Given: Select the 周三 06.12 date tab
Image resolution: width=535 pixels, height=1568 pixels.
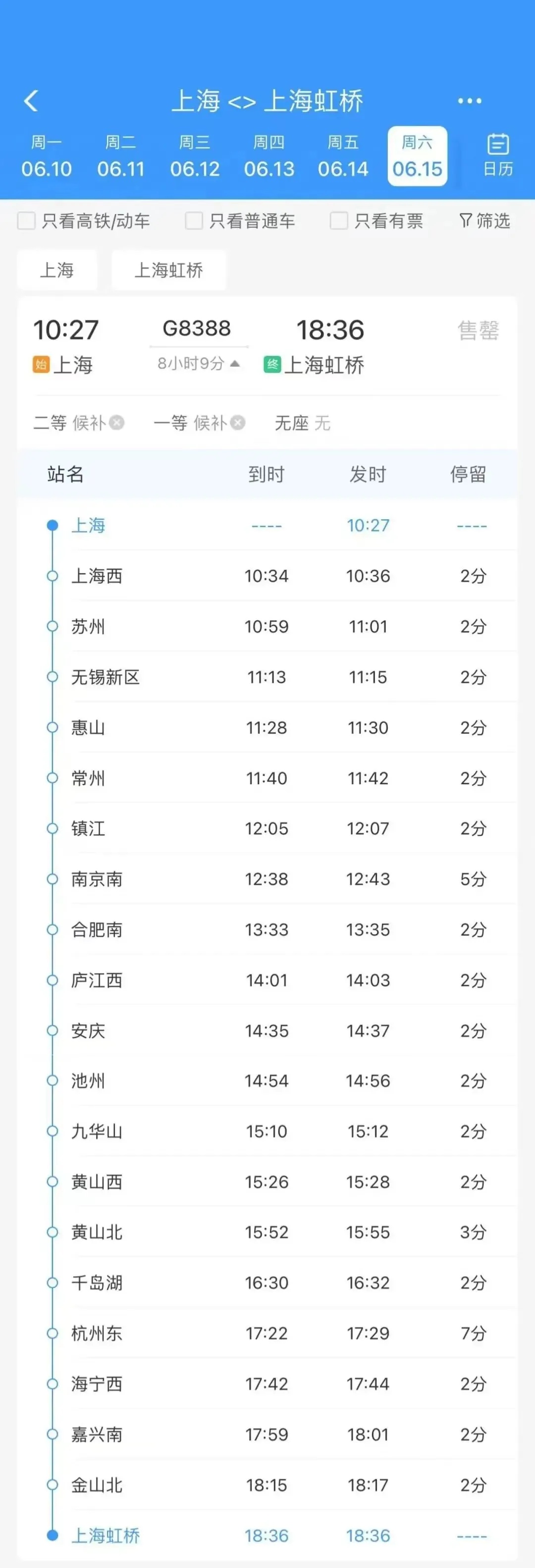Looking at the screenshot, I should pos(195,155).
